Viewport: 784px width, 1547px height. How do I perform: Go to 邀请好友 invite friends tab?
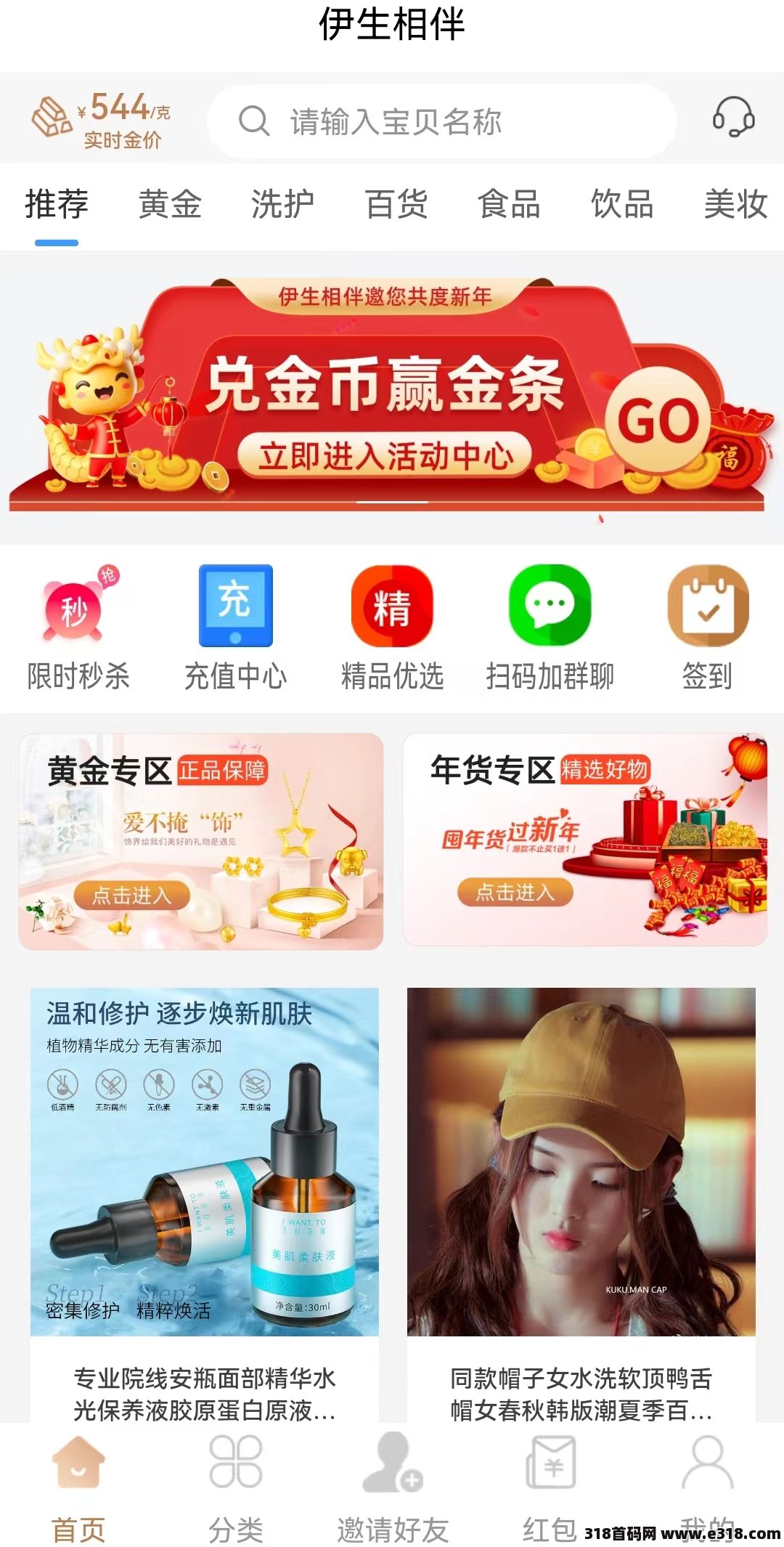click(x=393, y=1489)
